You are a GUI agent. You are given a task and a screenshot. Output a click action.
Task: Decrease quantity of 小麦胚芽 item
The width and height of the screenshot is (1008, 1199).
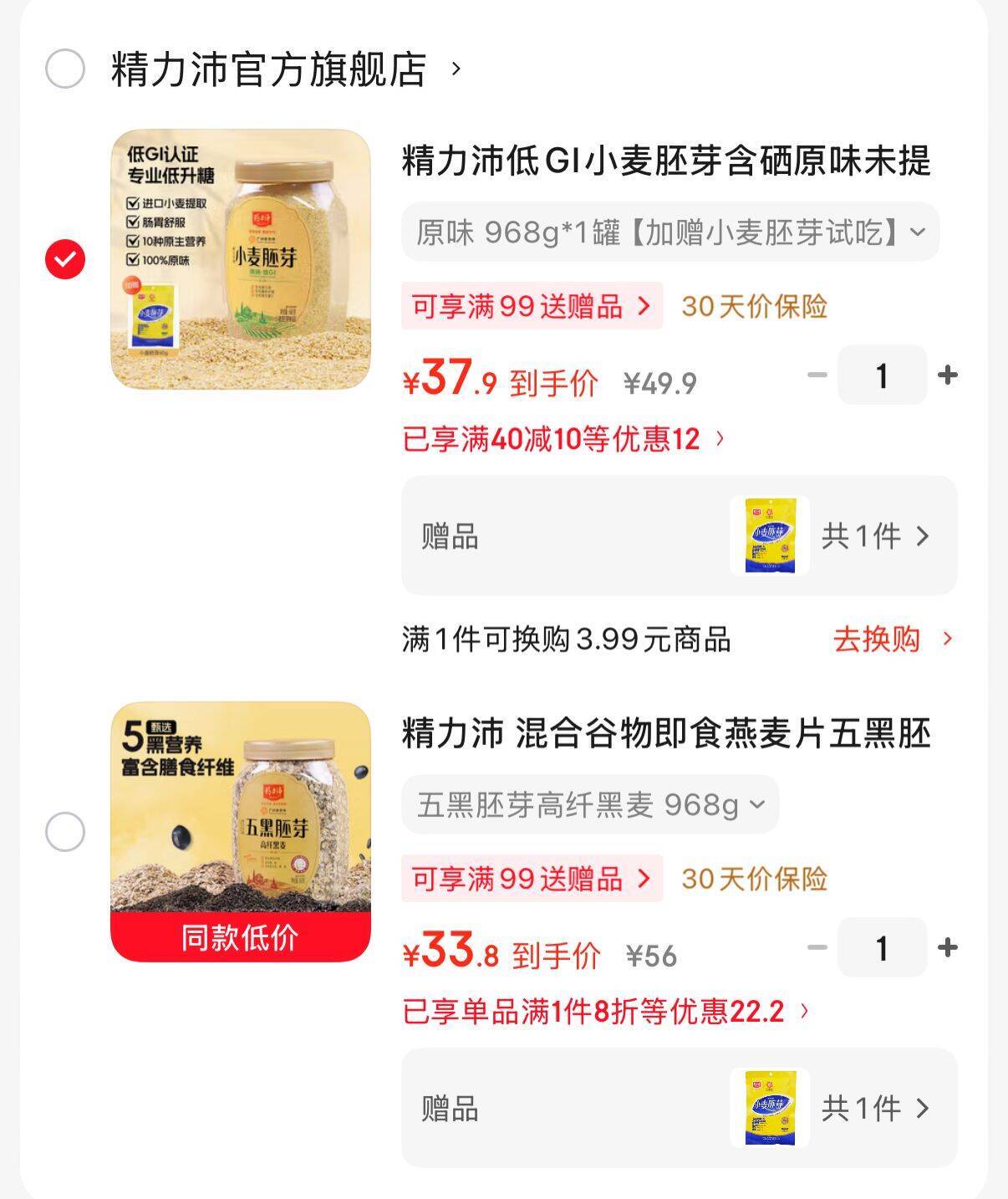(817, 375)
